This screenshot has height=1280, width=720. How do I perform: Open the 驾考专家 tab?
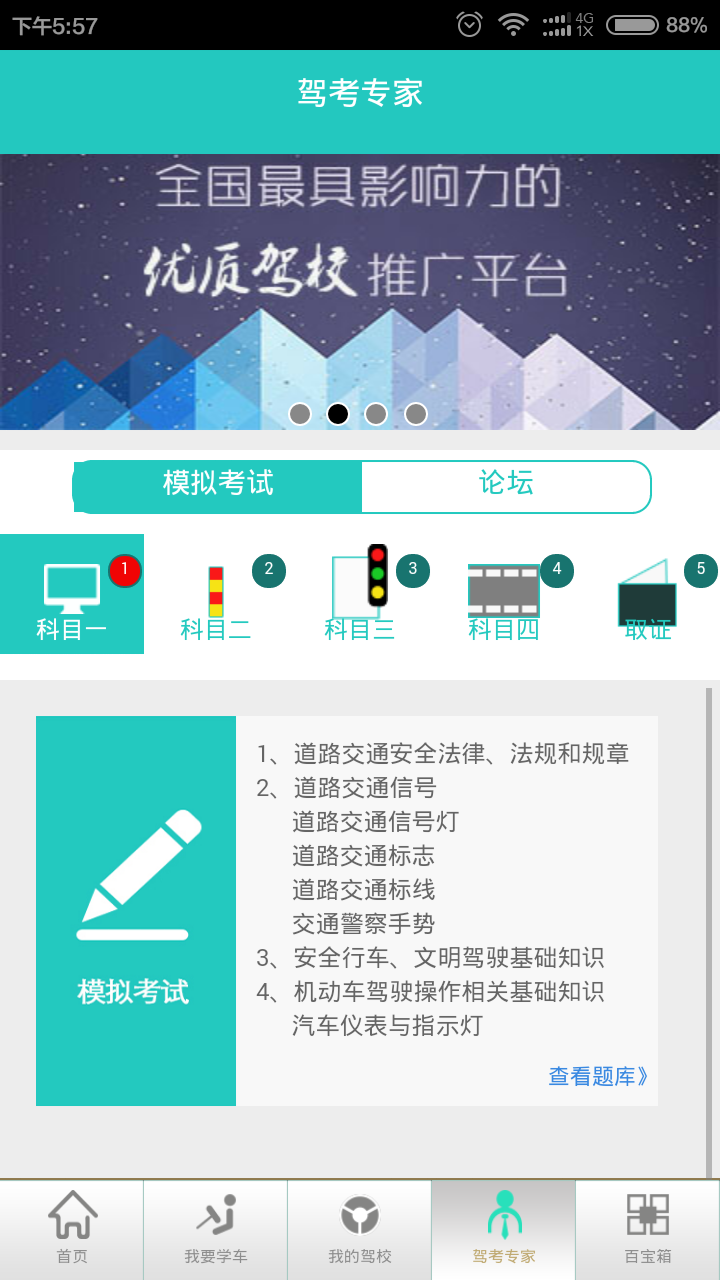pyautogui.click(x=504, y=1230)
